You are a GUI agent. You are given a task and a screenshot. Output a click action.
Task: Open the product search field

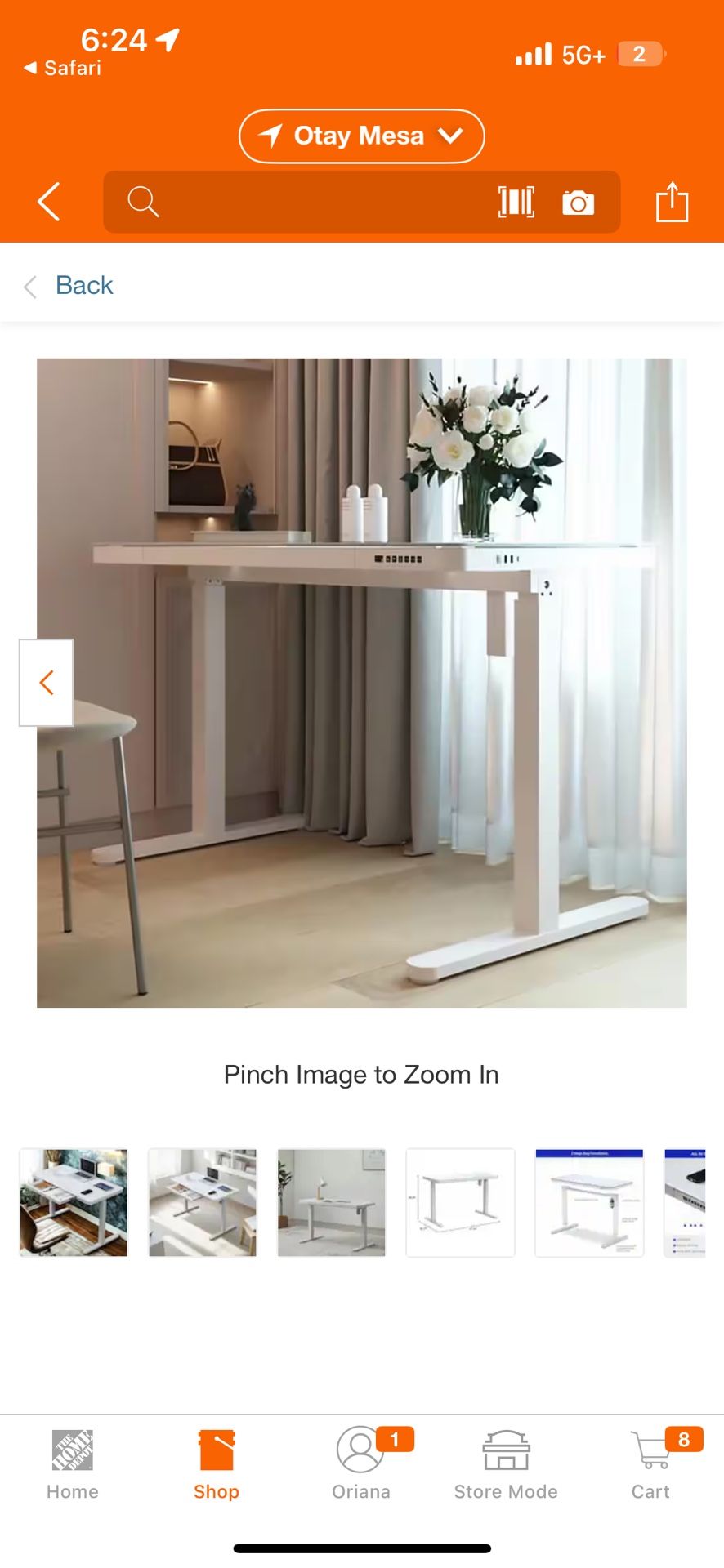[x=311, y=202]
